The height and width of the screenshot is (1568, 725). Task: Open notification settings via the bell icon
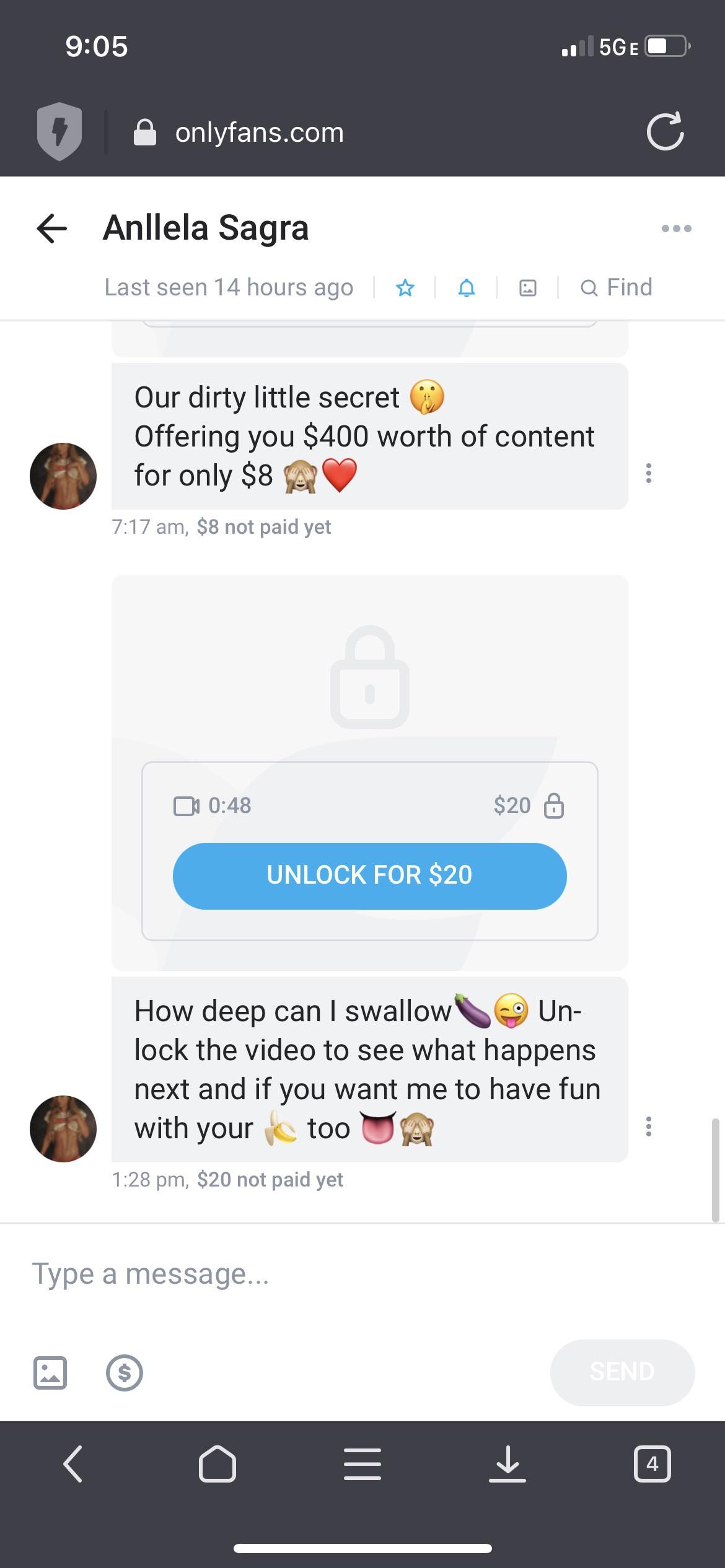point(467,287)
